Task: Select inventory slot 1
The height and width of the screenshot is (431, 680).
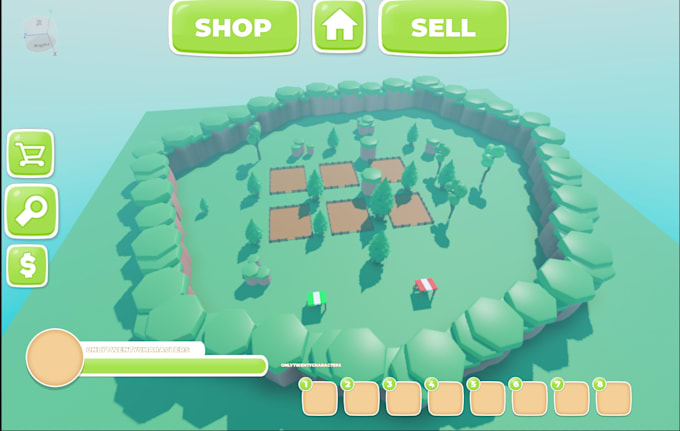Action: click(319, 398)
